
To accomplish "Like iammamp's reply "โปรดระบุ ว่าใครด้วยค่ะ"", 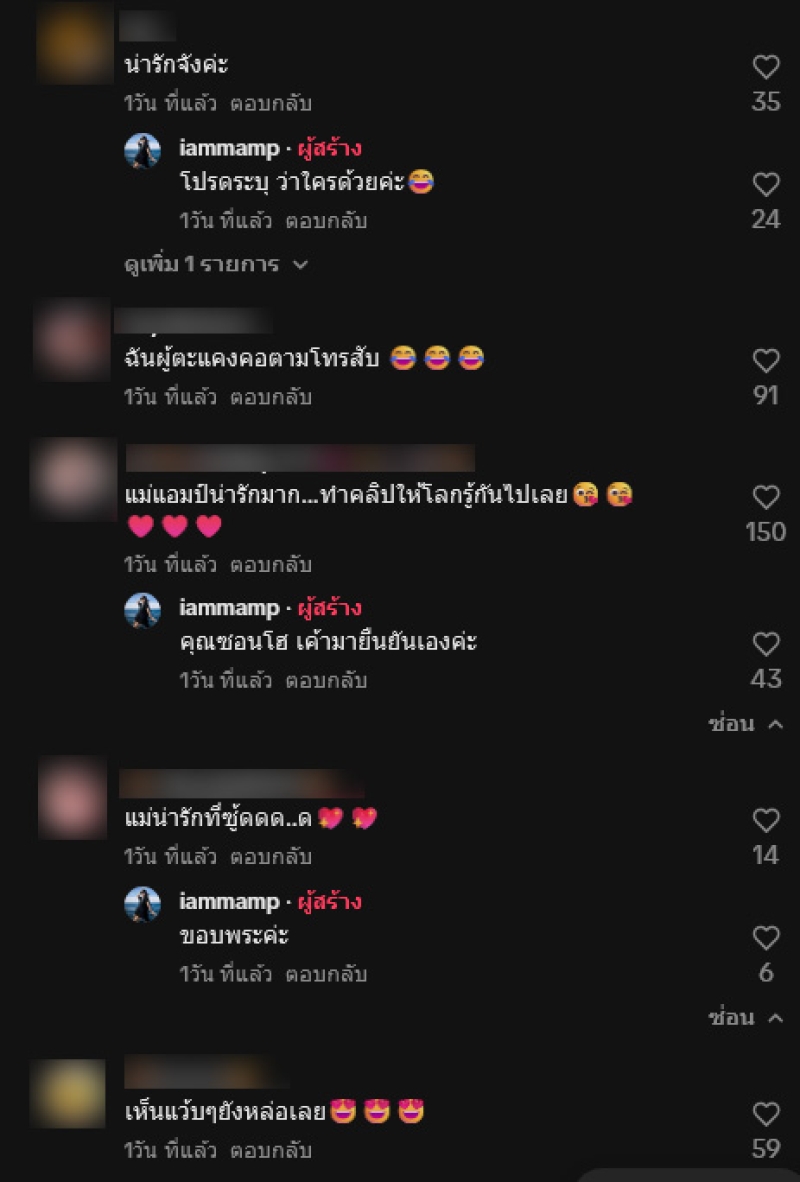I will pyautogui.click(x=765, y=184).
